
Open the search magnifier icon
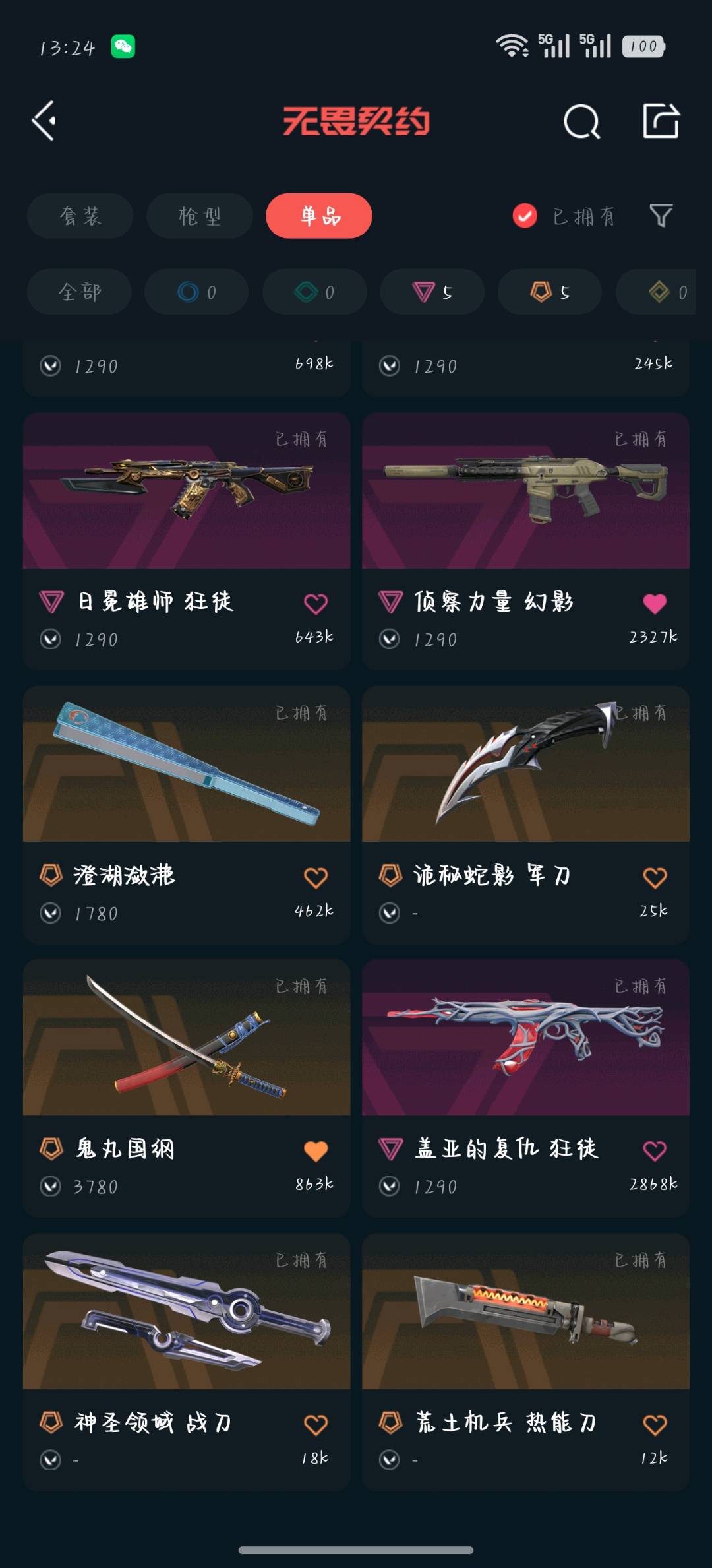click(x=581, y=121)
